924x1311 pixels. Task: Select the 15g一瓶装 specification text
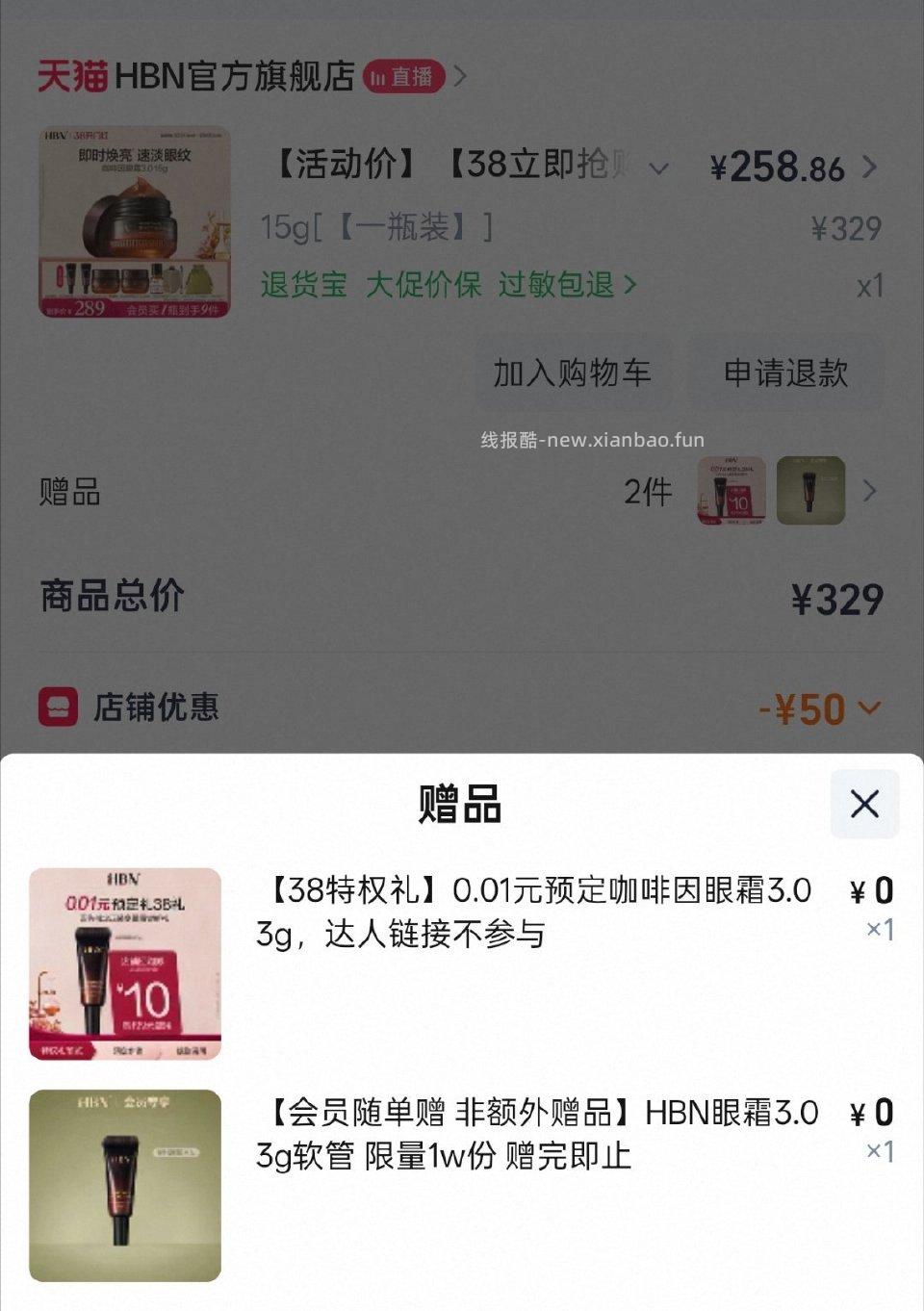click(x=375, y=226)
